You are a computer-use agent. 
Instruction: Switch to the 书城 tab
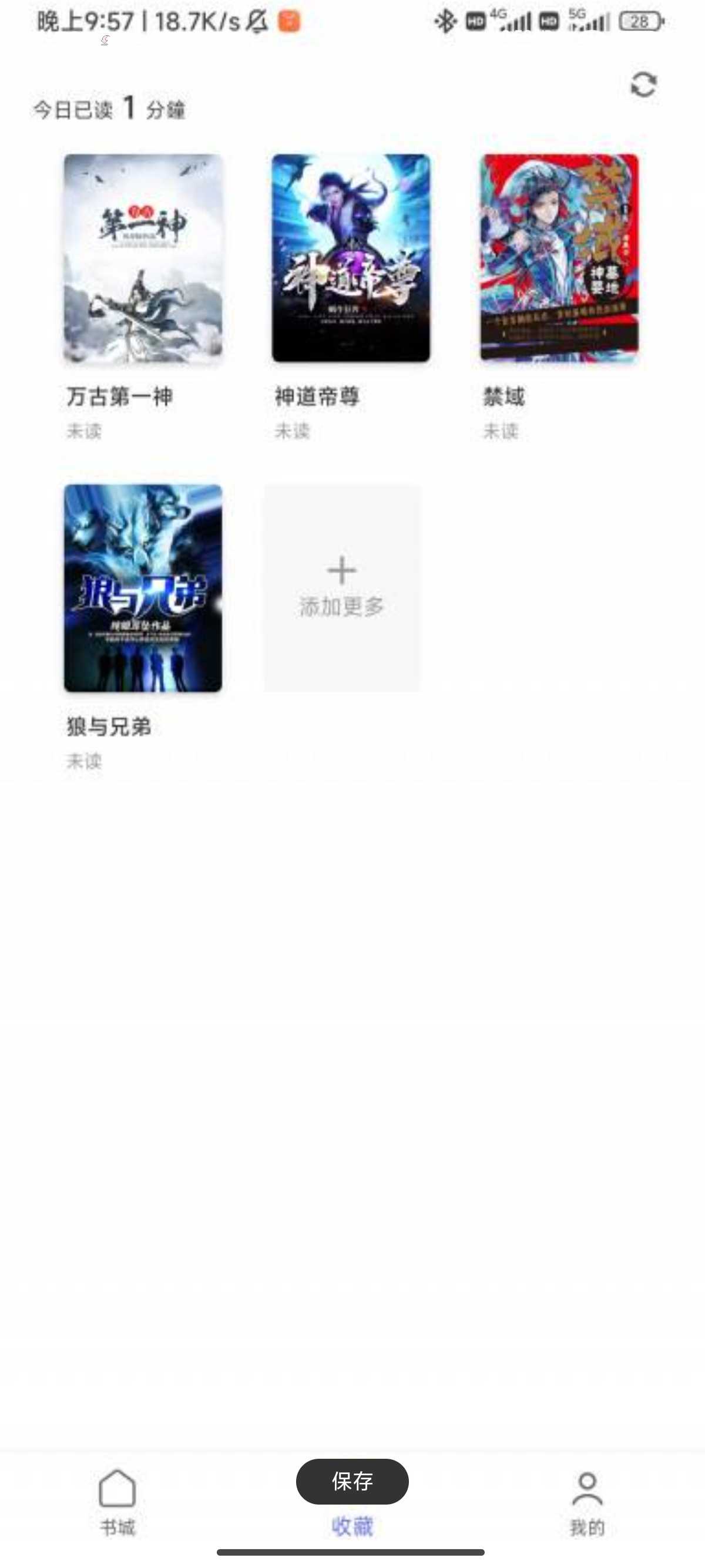pyautogui.click(x=117, y=1502)
